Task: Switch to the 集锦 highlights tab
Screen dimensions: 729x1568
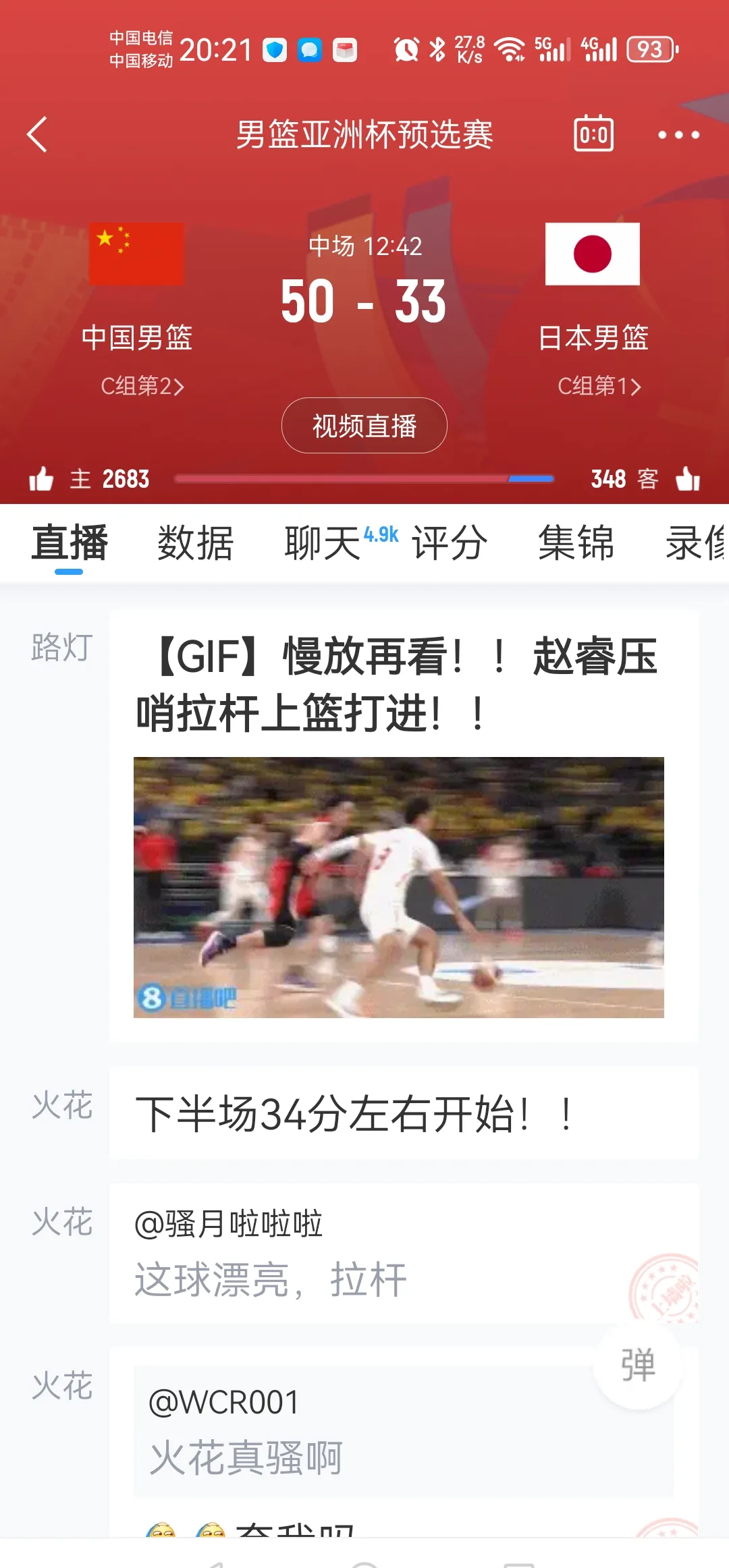Action: coord(577,543)
